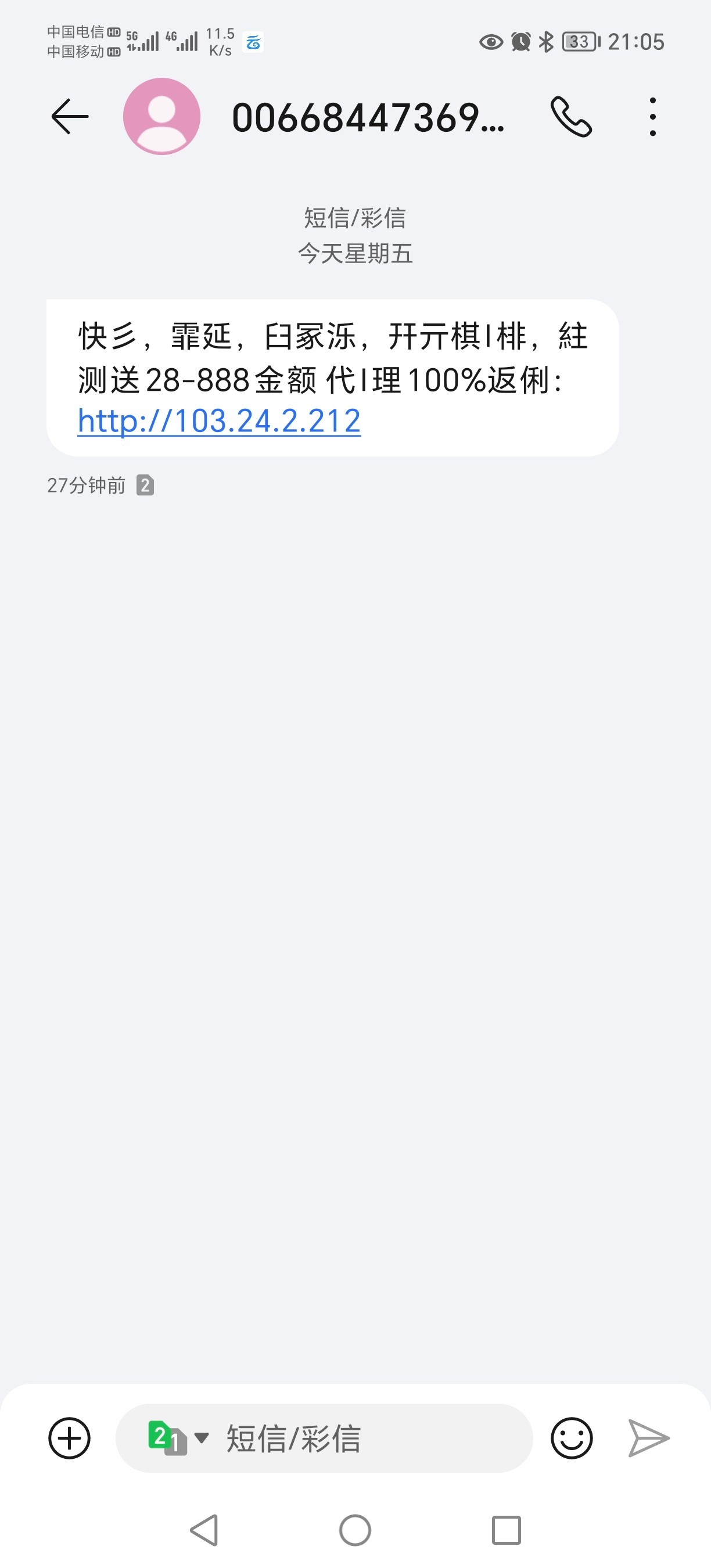The image size is (711, 1568).
Task: Call the sender's number
Action: [x=571, y=116]
